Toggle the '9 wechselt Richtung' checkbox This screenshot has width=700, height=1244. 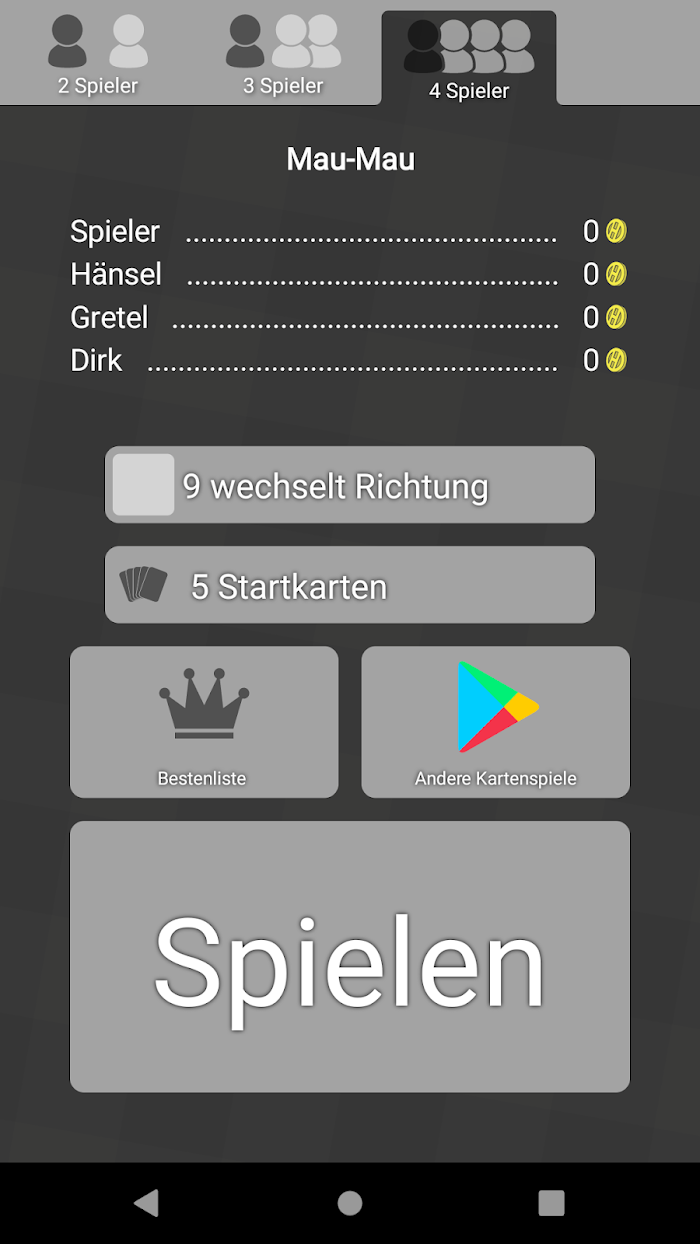(x=144, y=485)
